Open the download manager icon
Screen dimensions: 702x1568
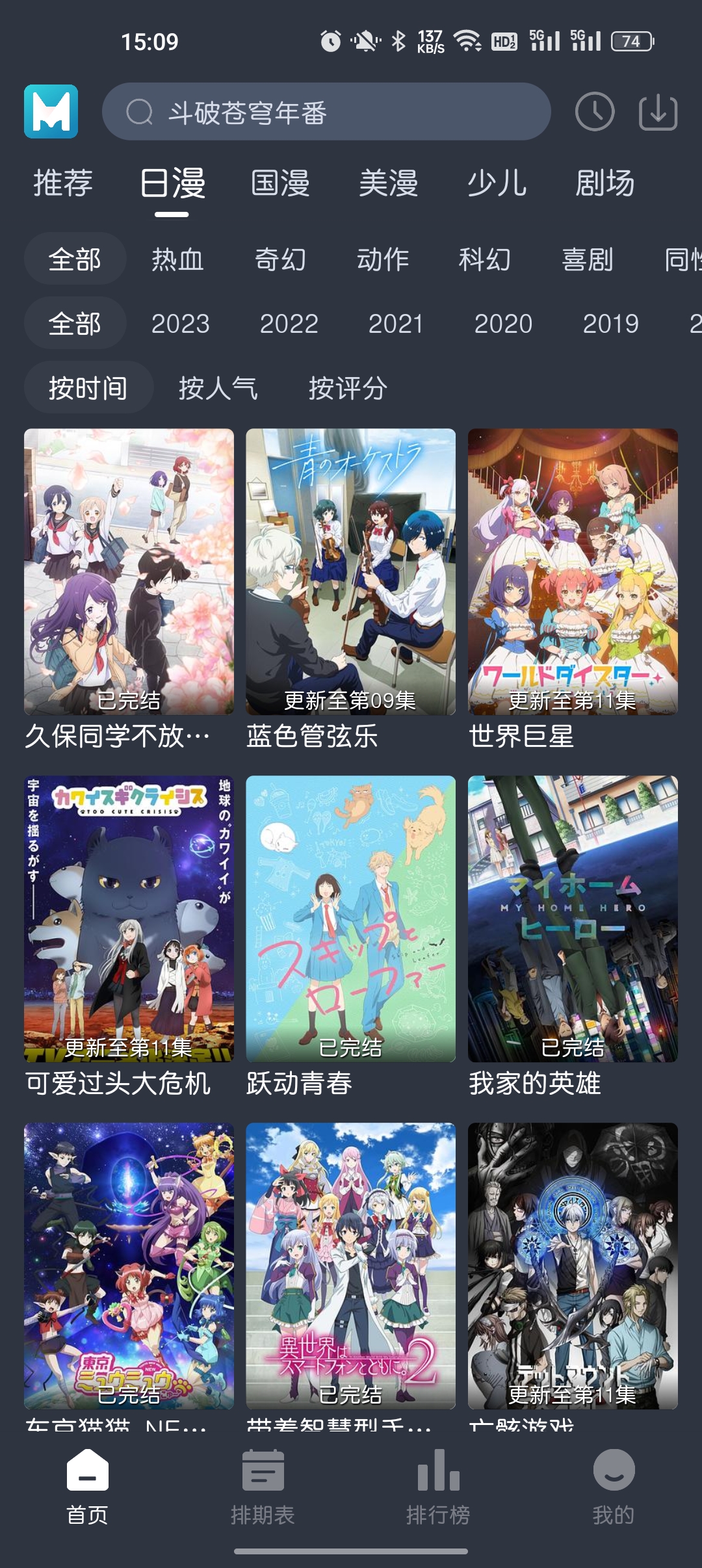pyautogui.click(x=658, y=111)
